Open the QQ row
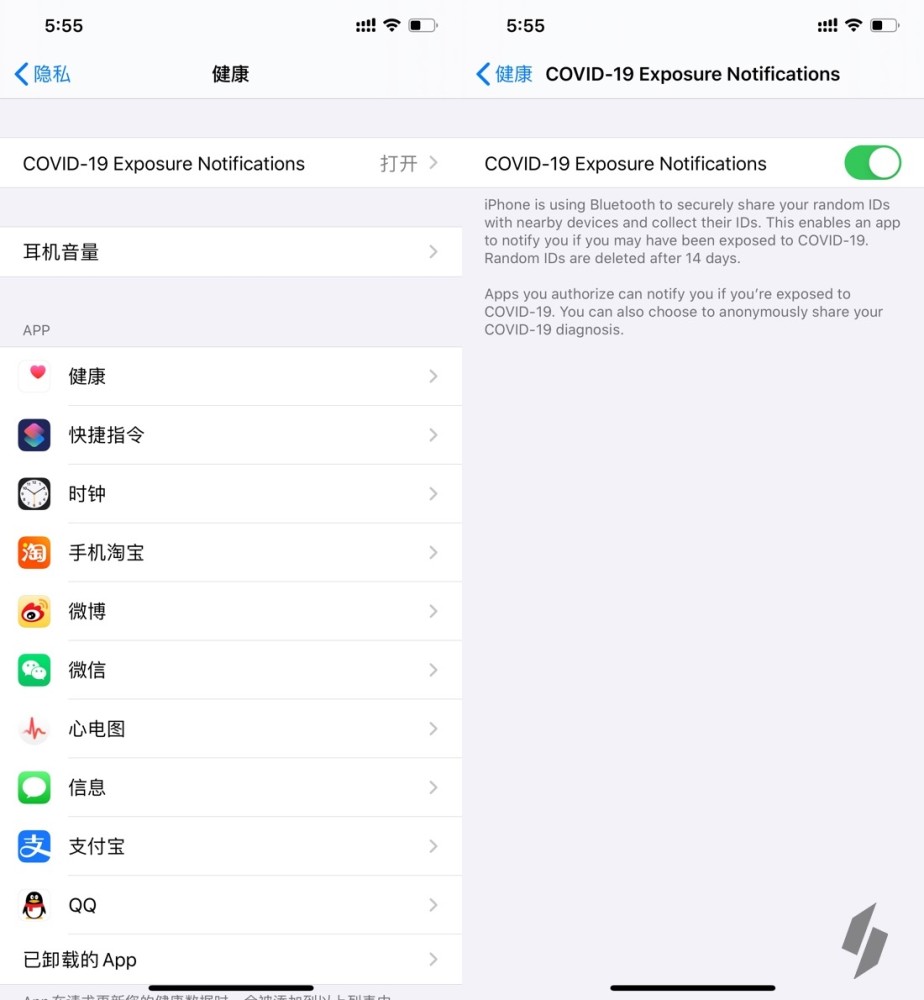Screen dimensions: 924x1000 coord(230,905)
